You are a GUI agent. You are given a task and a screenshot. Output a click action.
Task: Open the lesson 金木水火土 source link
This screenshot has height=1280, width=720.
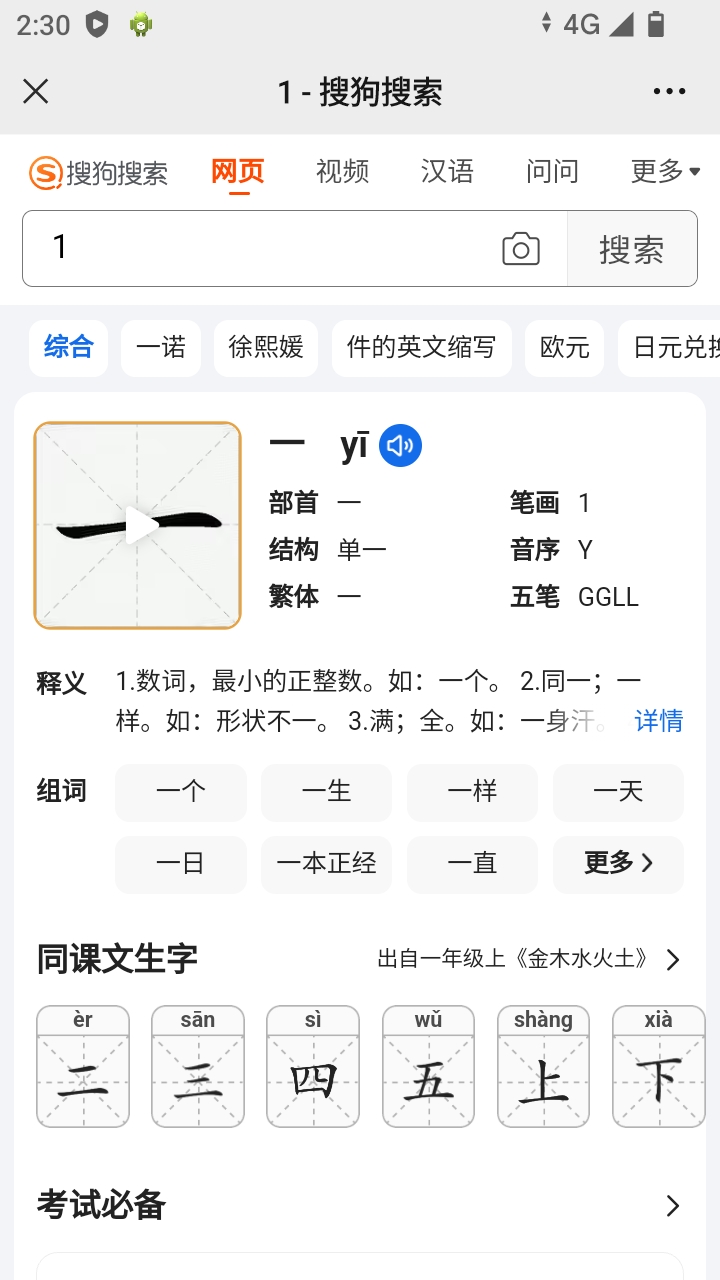[x=529, y=960]
